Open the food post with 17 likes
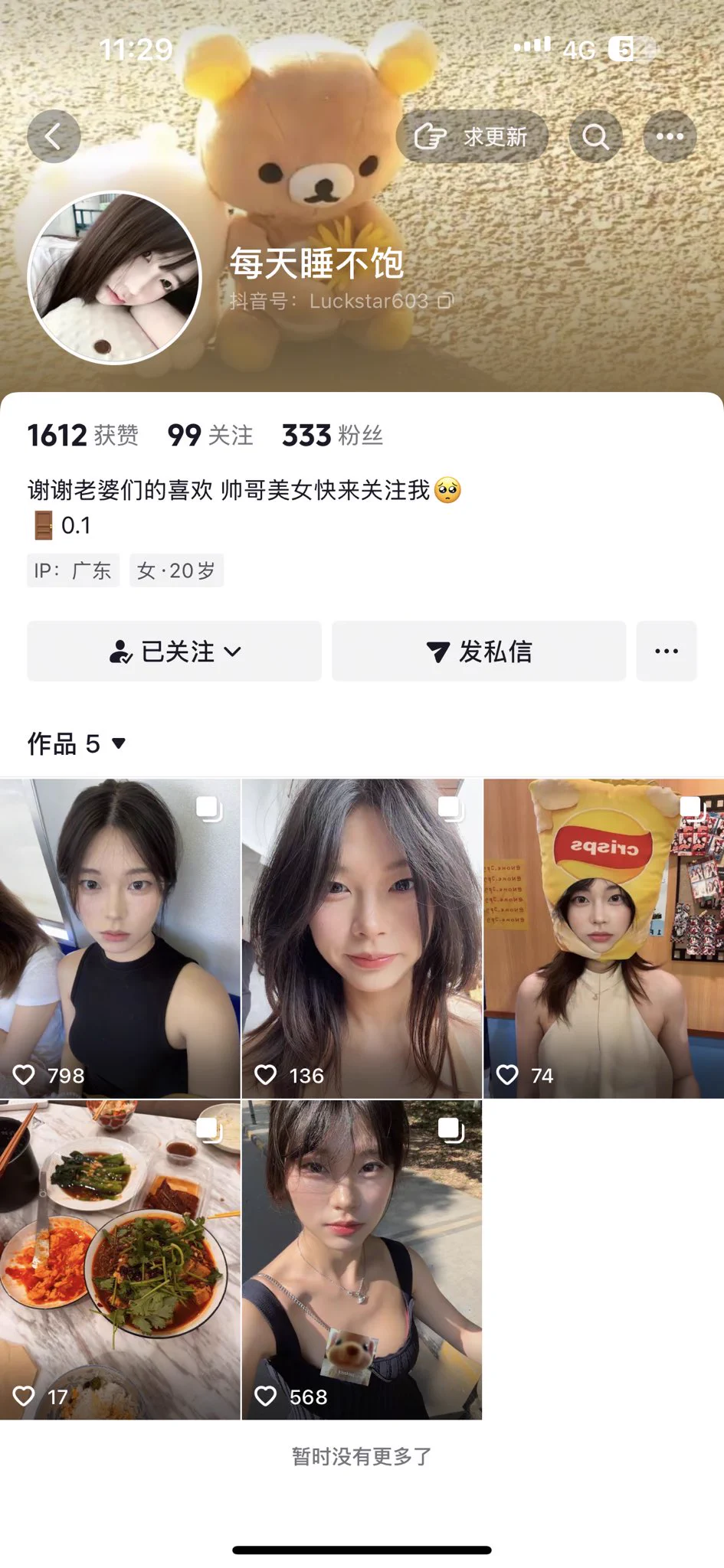Screen dimensions: 724x1568 (x=120, y=1259)
